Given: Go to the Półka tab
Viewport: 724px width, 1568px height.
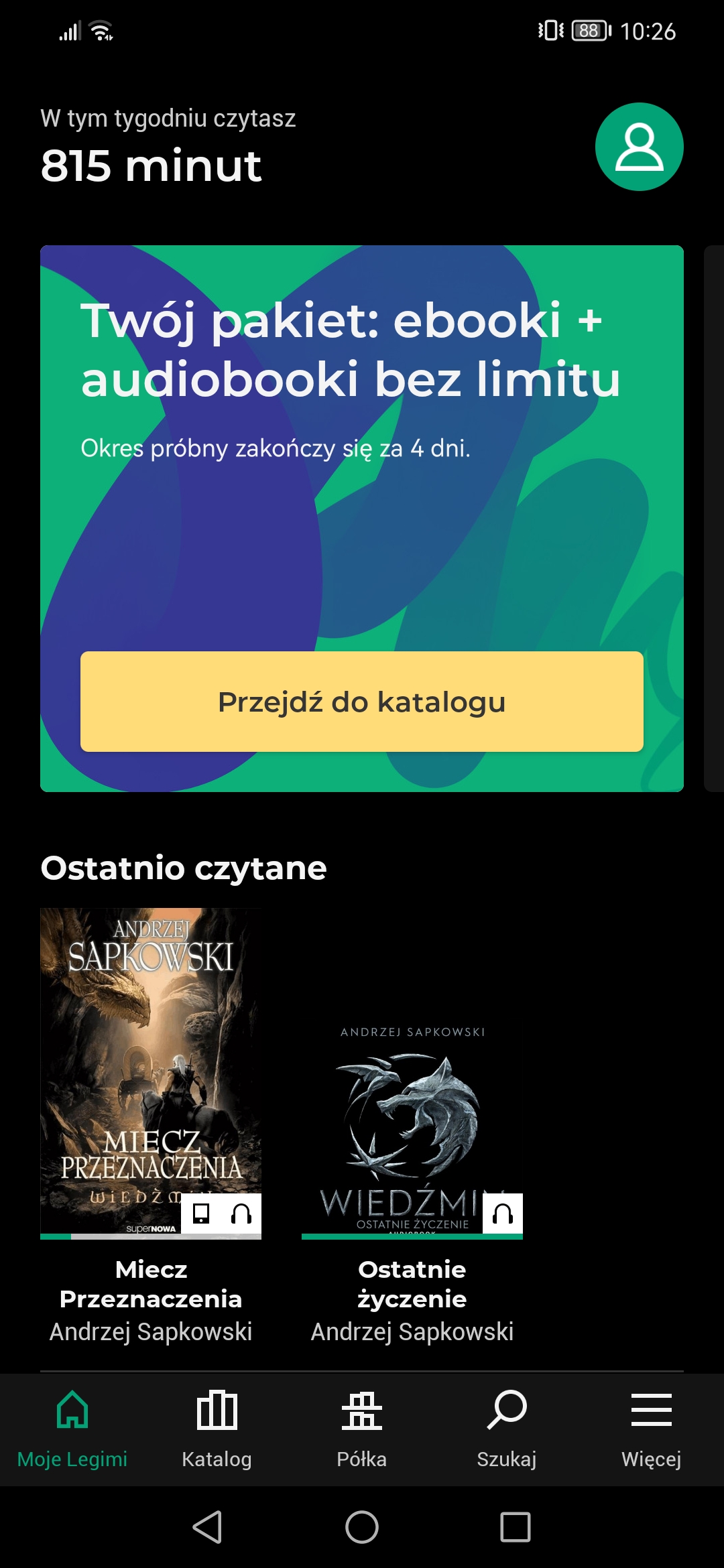Looking at the screenshot, I should (x=362, y=1429).
